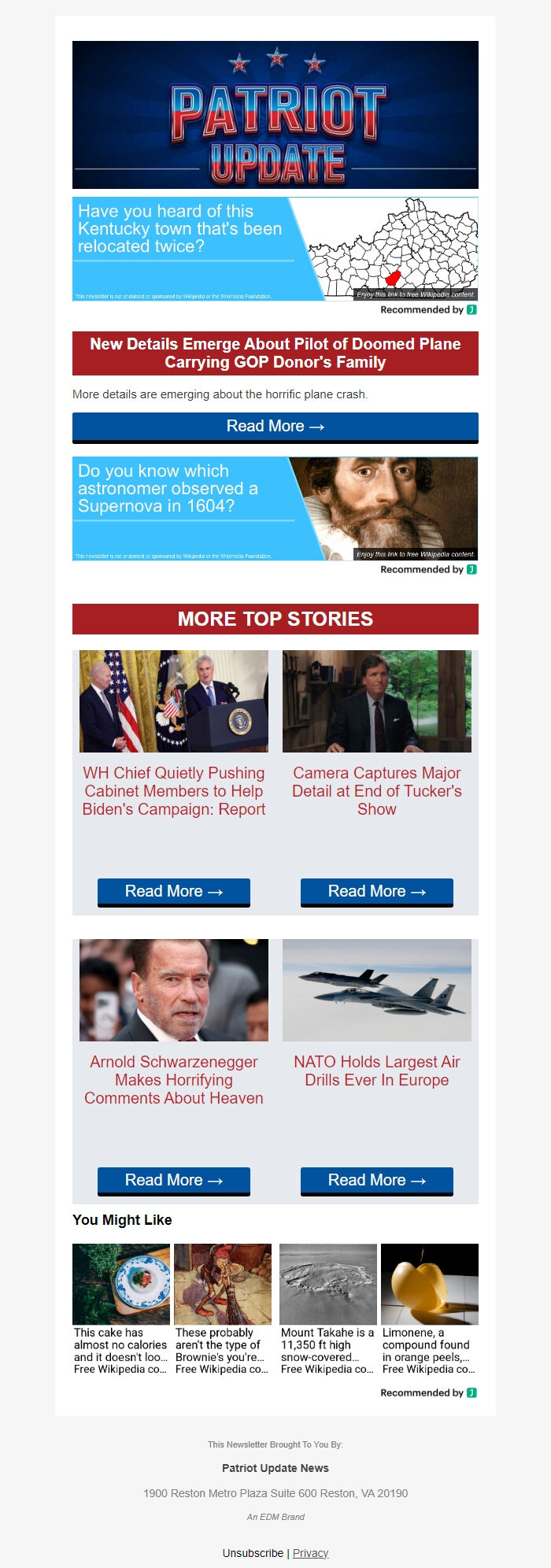Open the Tucker's Show headline link
Image resolution: width=551 pixels, height=1568 pixels.
(376, 791)
